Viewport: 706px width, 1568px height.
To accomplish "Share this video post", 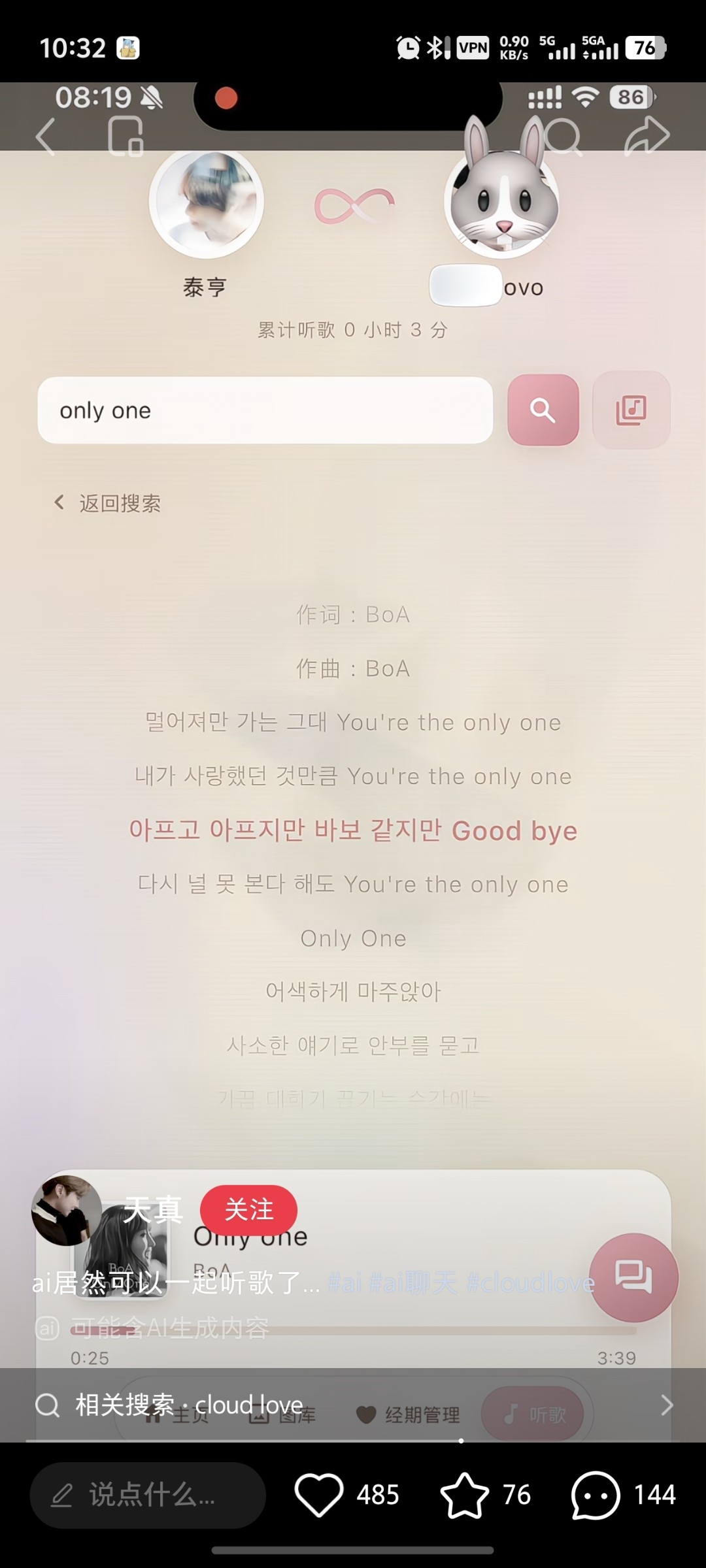I will click(647, 136).
